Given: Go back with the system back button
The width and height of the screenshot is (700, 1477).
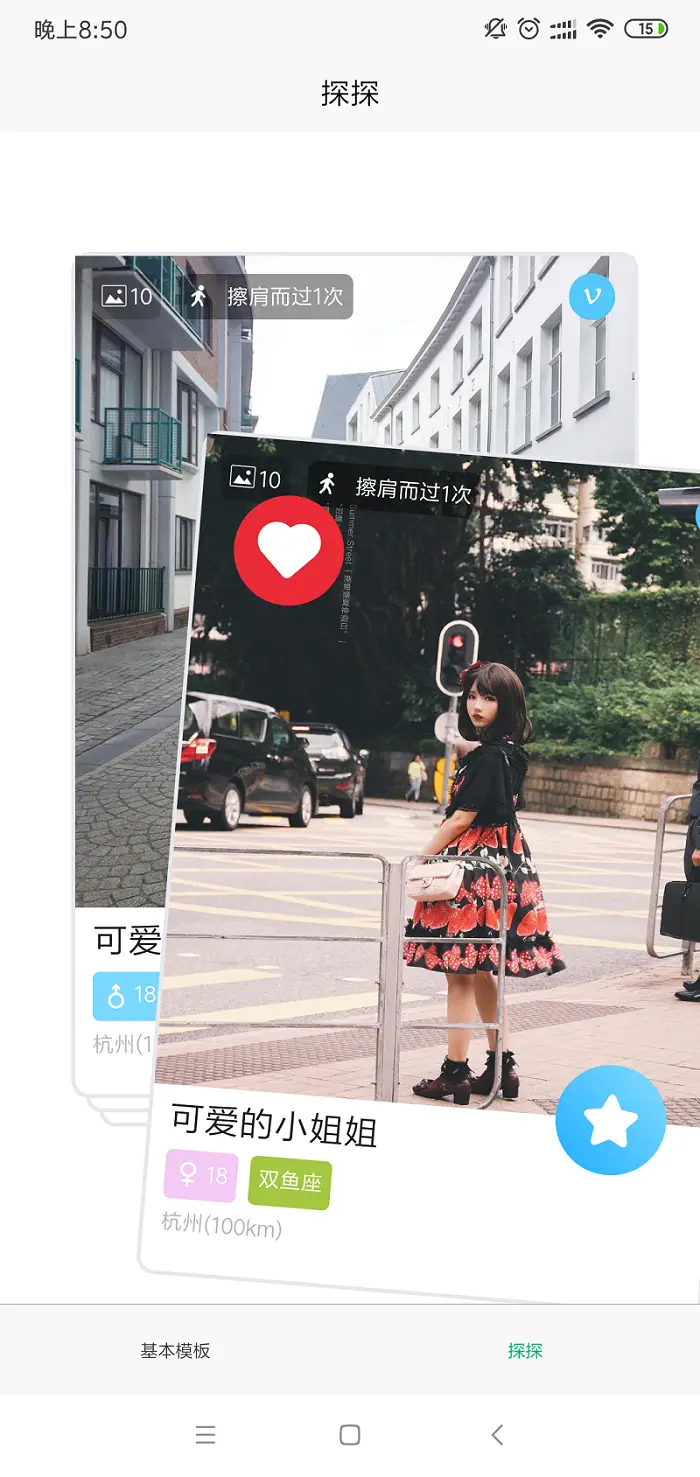Looking at the screenshot, I should pos(497,1435).
